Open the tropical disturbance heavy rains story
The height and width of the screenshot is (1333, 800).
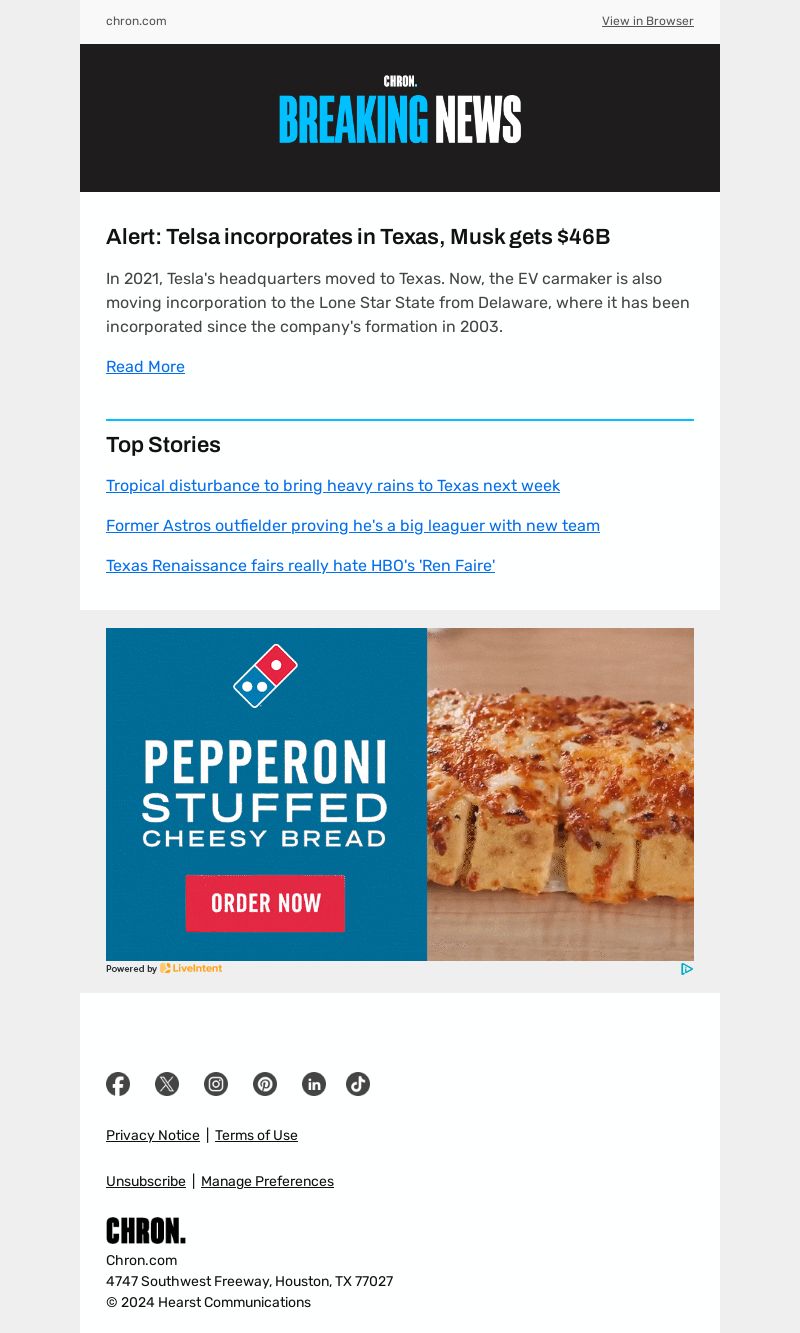pos(333,486)
